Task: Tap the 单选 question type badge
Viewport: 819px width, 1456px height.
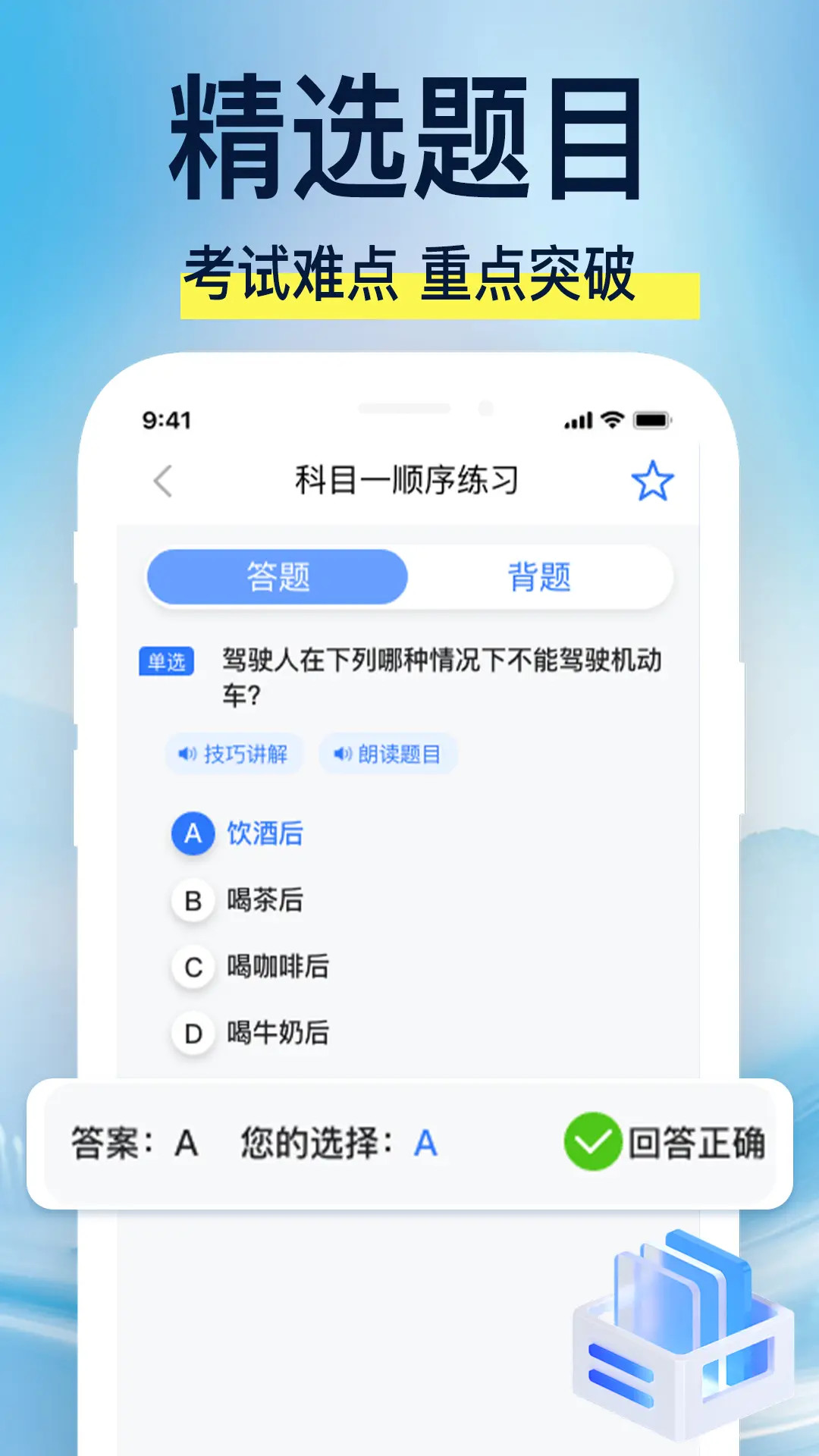Action: (x=167, y=661)
